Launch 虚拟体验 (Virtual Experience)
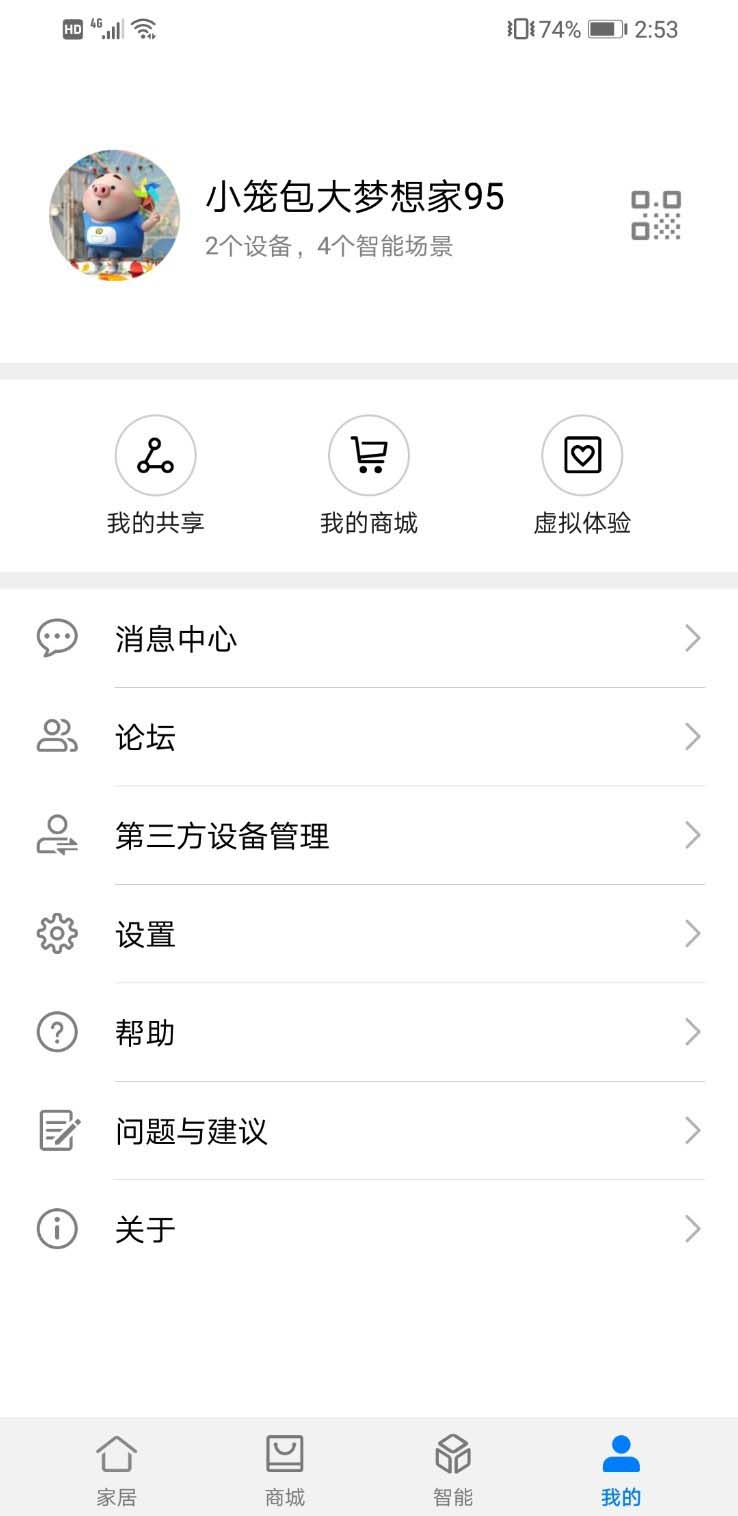 [x=582, y=475]
